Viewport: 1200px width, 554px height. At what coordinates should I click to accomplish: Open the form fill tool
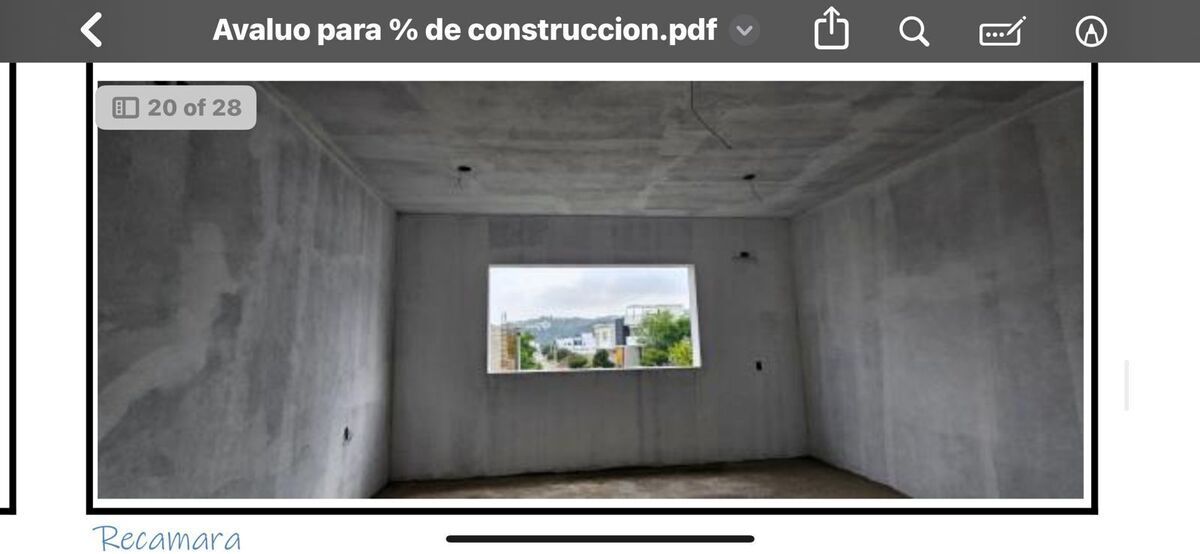point(1002,32)
